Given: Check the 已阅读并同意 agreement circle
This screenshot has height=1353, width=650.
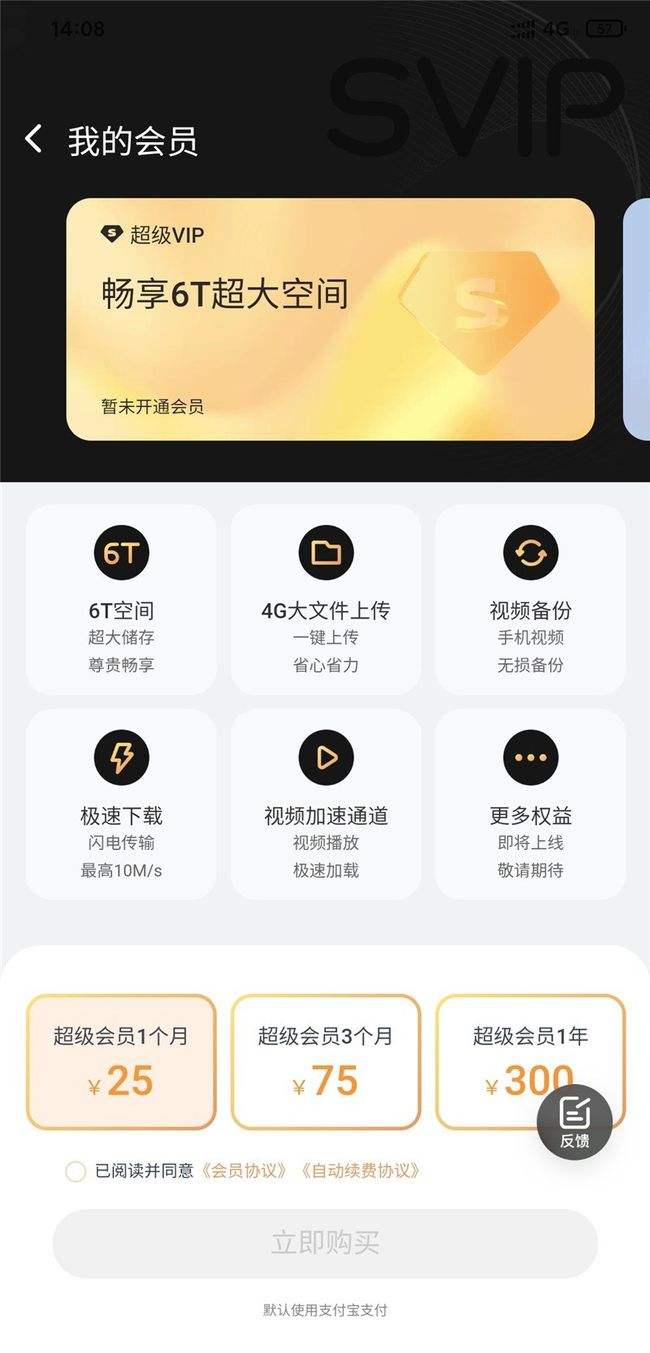Looking at the screenshot, I should click(75, 1171).
